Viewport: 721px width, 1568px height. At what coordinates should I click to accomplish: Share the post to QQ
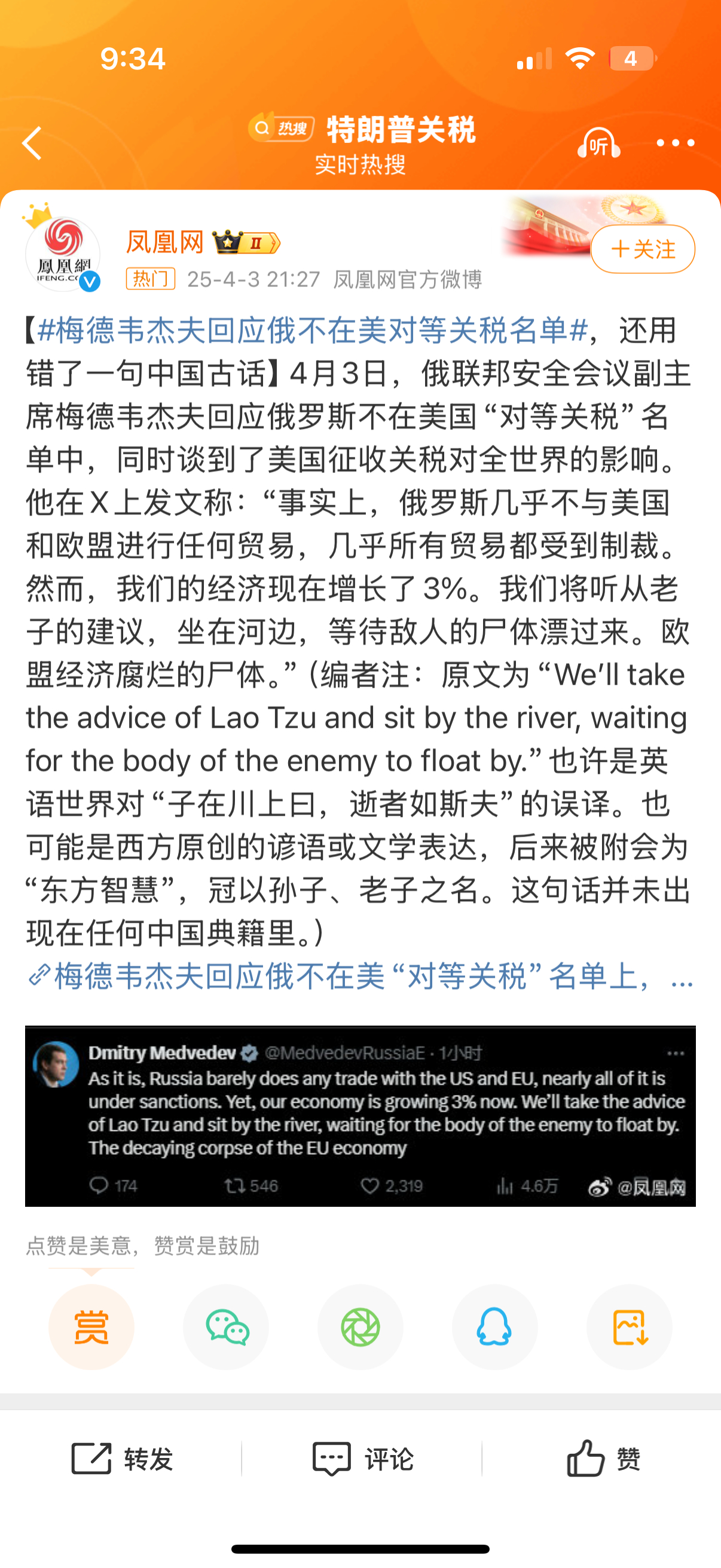pyautogui.click(x=494, y=1327)
